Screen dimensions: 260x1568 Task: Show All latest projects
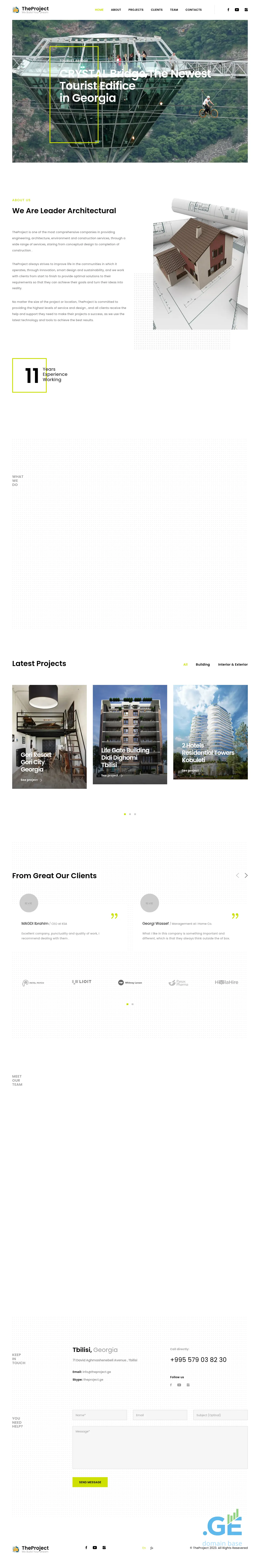point(185,665)
